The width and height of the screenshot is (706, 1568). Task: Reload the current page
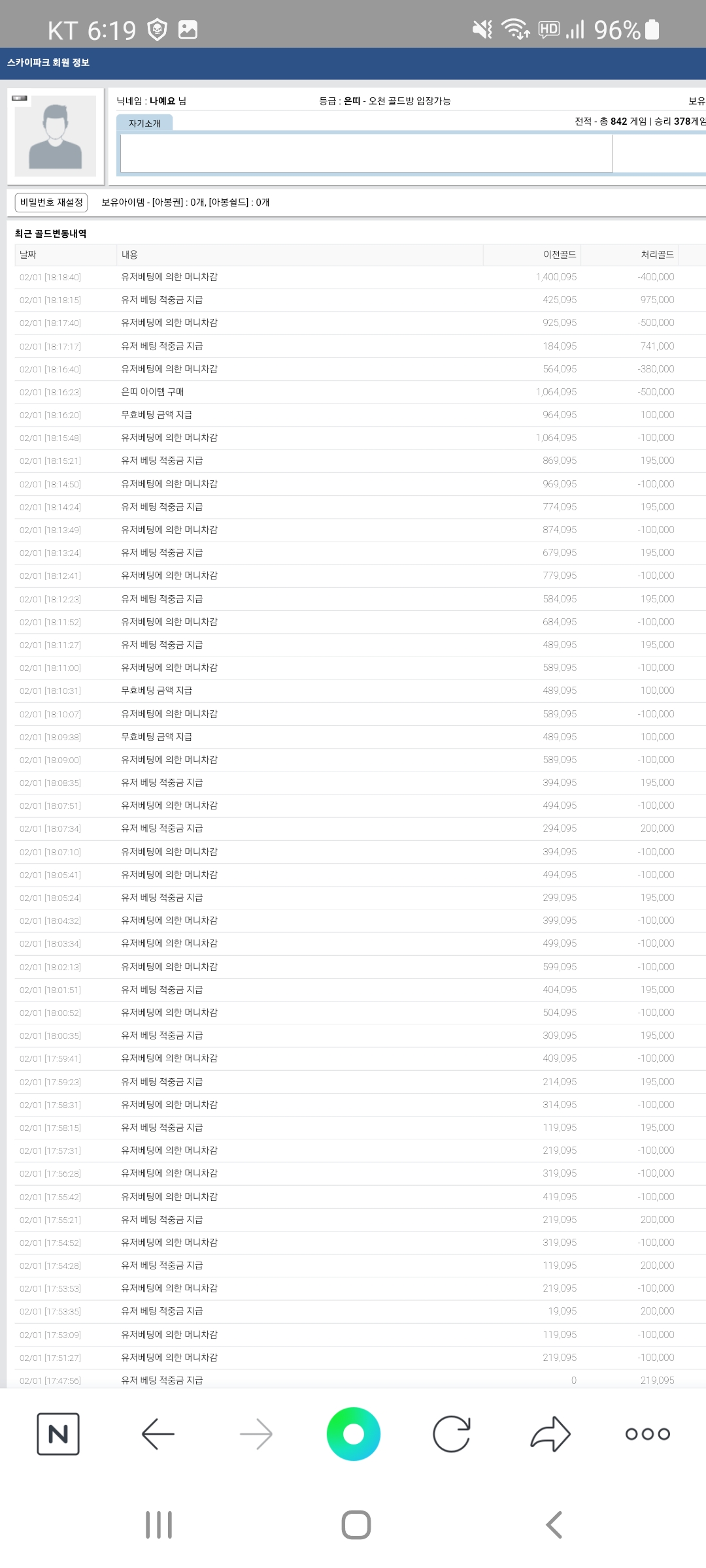click(x=452, y=1434)
